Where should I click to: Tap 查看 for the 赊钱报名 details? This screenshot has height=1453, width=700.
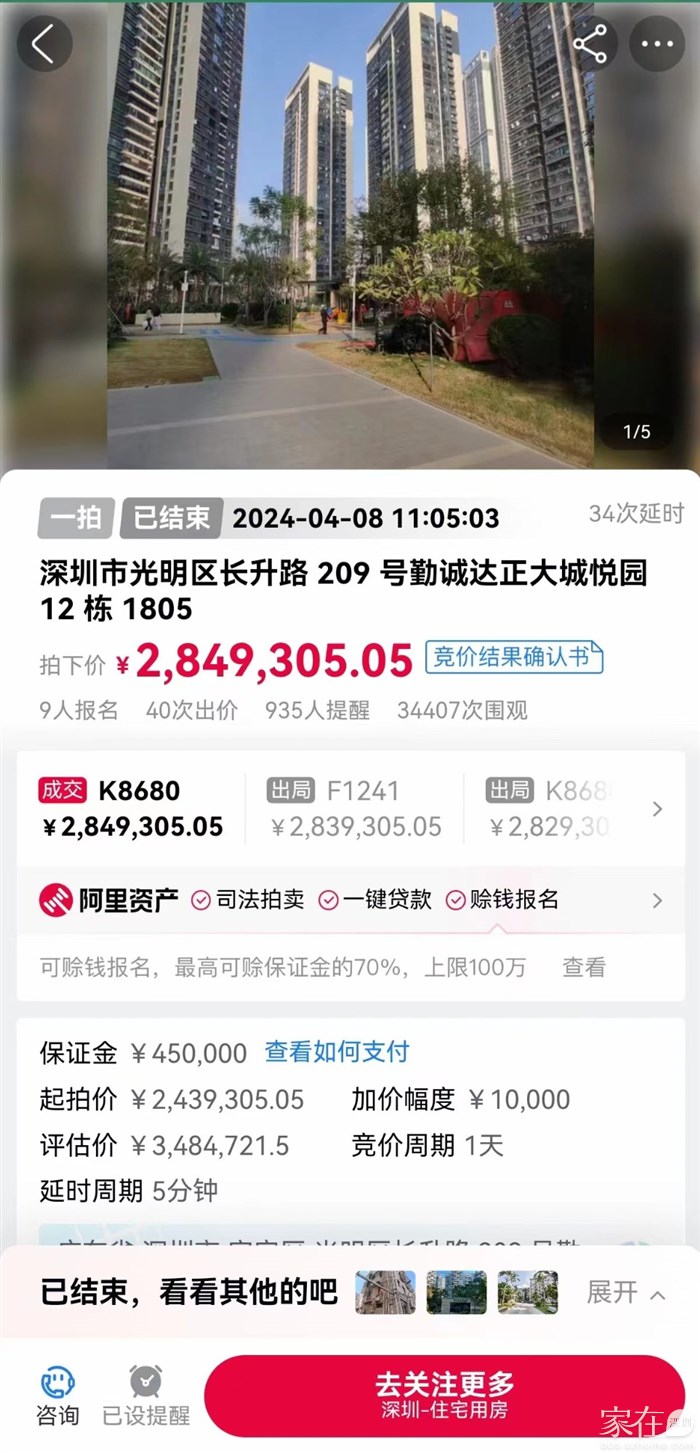coord(583,967)
